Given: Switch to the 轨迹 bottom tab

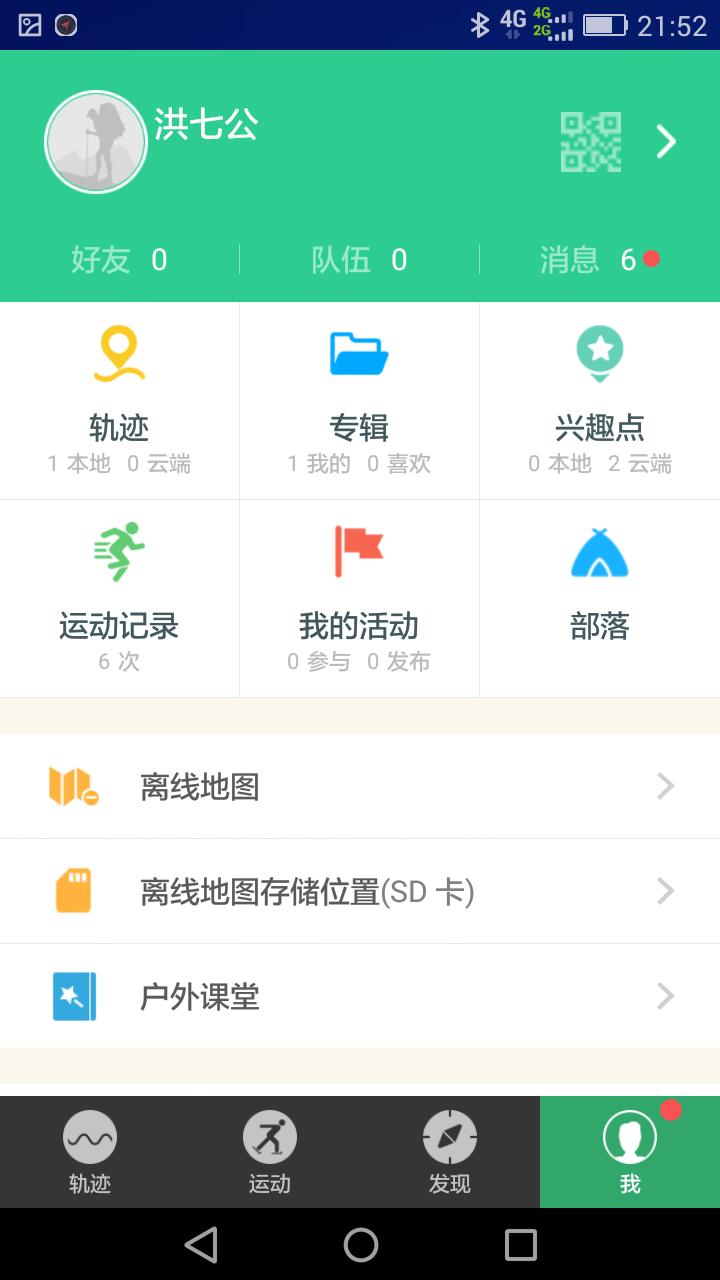Looking at the screenshot, I should tap(90, 1150).
